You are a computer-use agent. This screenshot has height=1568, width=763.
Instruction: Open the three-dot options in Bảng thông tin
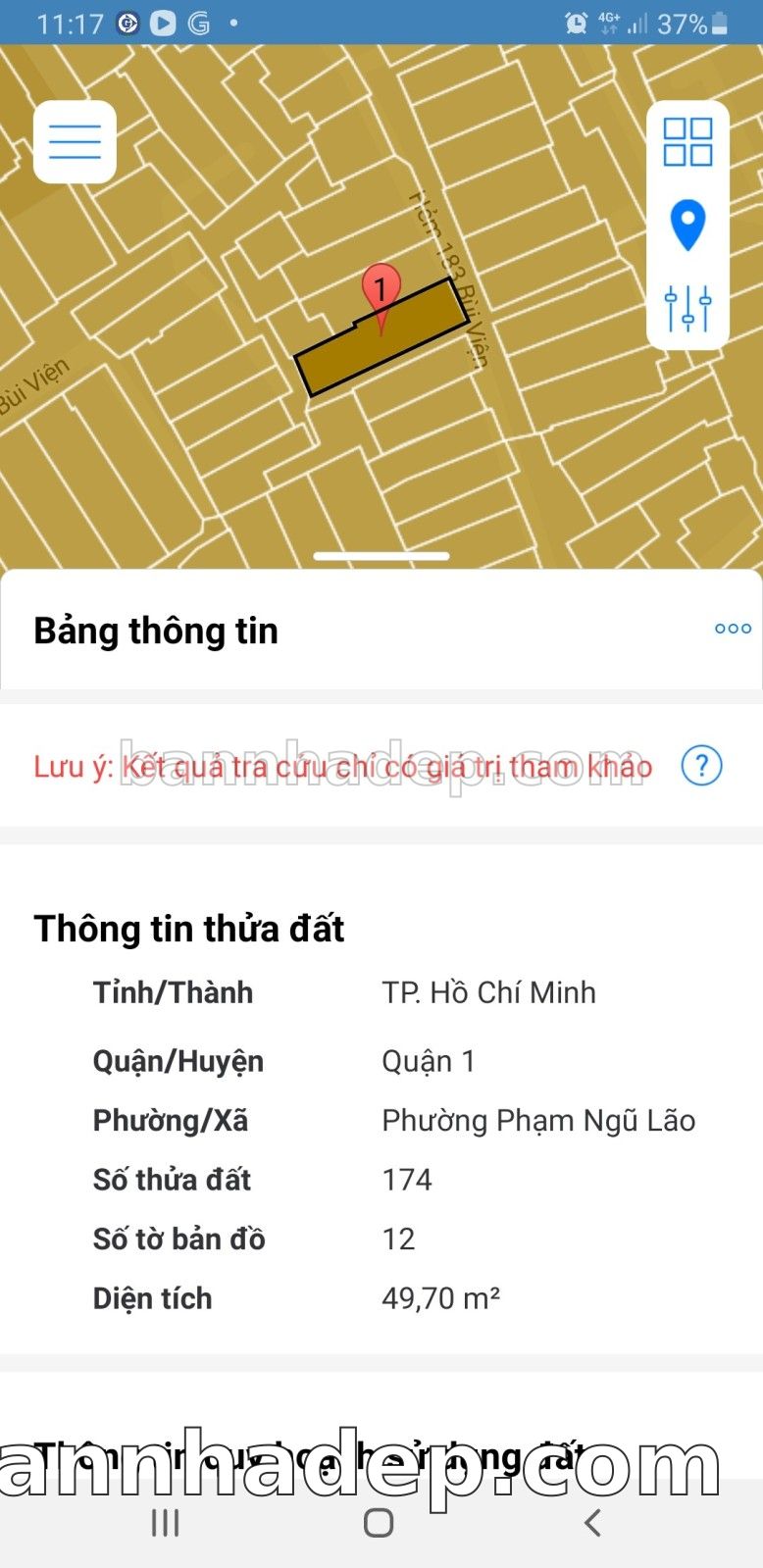pyautogui.click(x=733, y=629)
